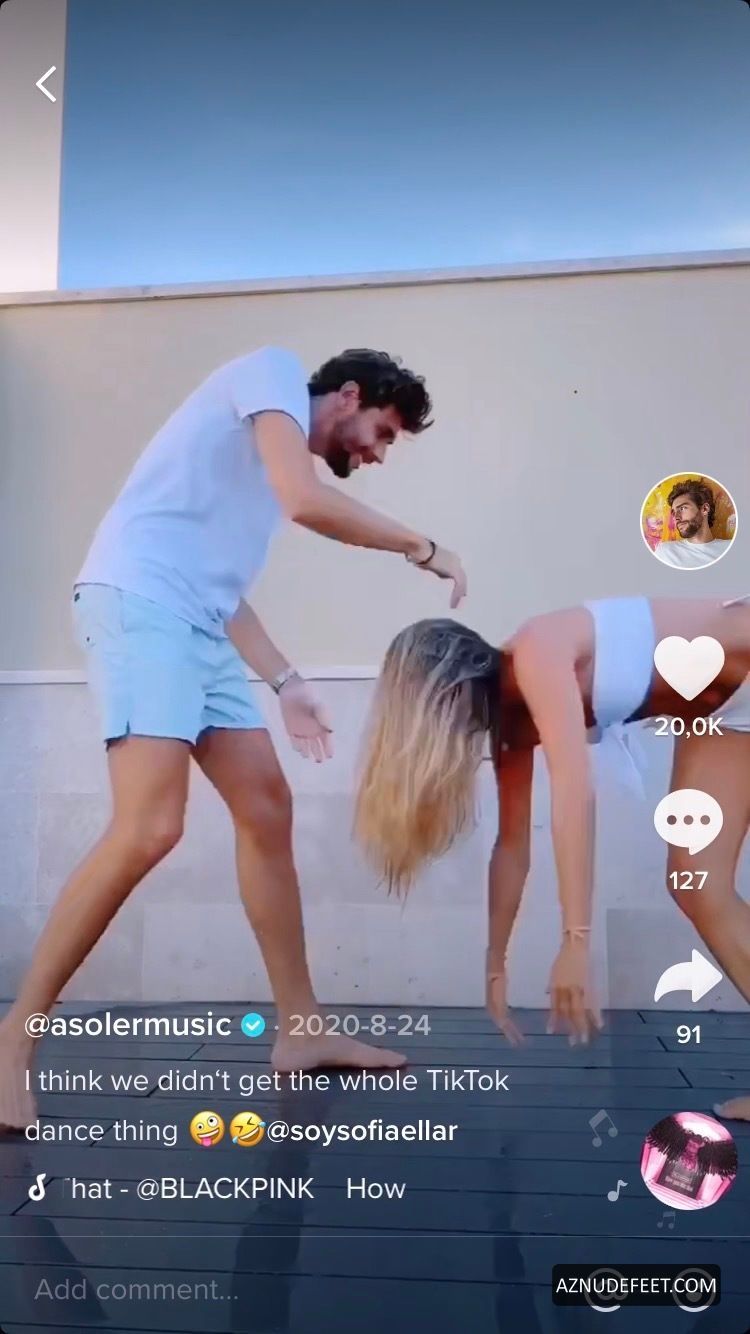Share this video

[688, 977]
